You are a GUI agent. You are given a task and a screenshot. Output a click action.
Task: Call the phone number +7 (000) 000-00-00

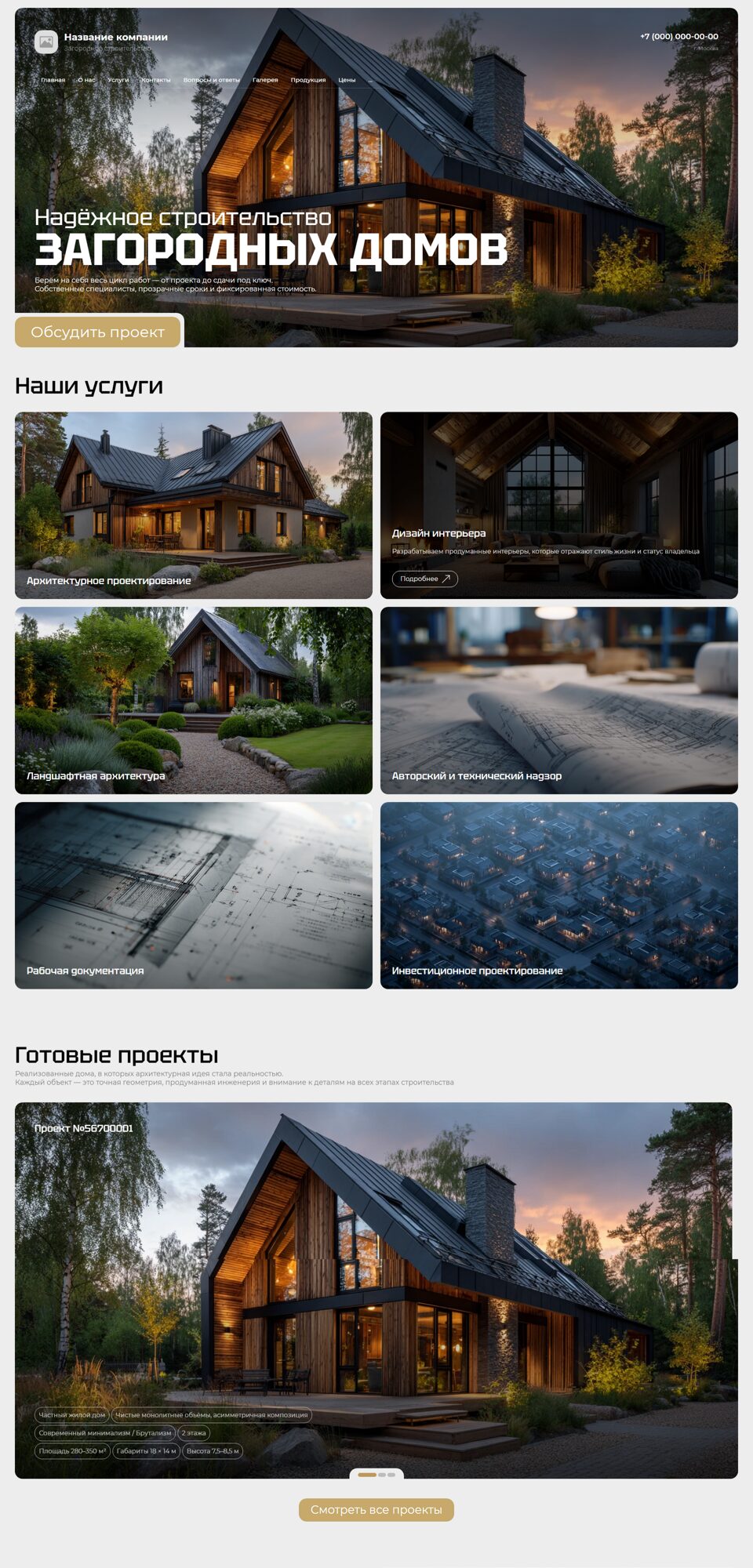coord(678,37)
